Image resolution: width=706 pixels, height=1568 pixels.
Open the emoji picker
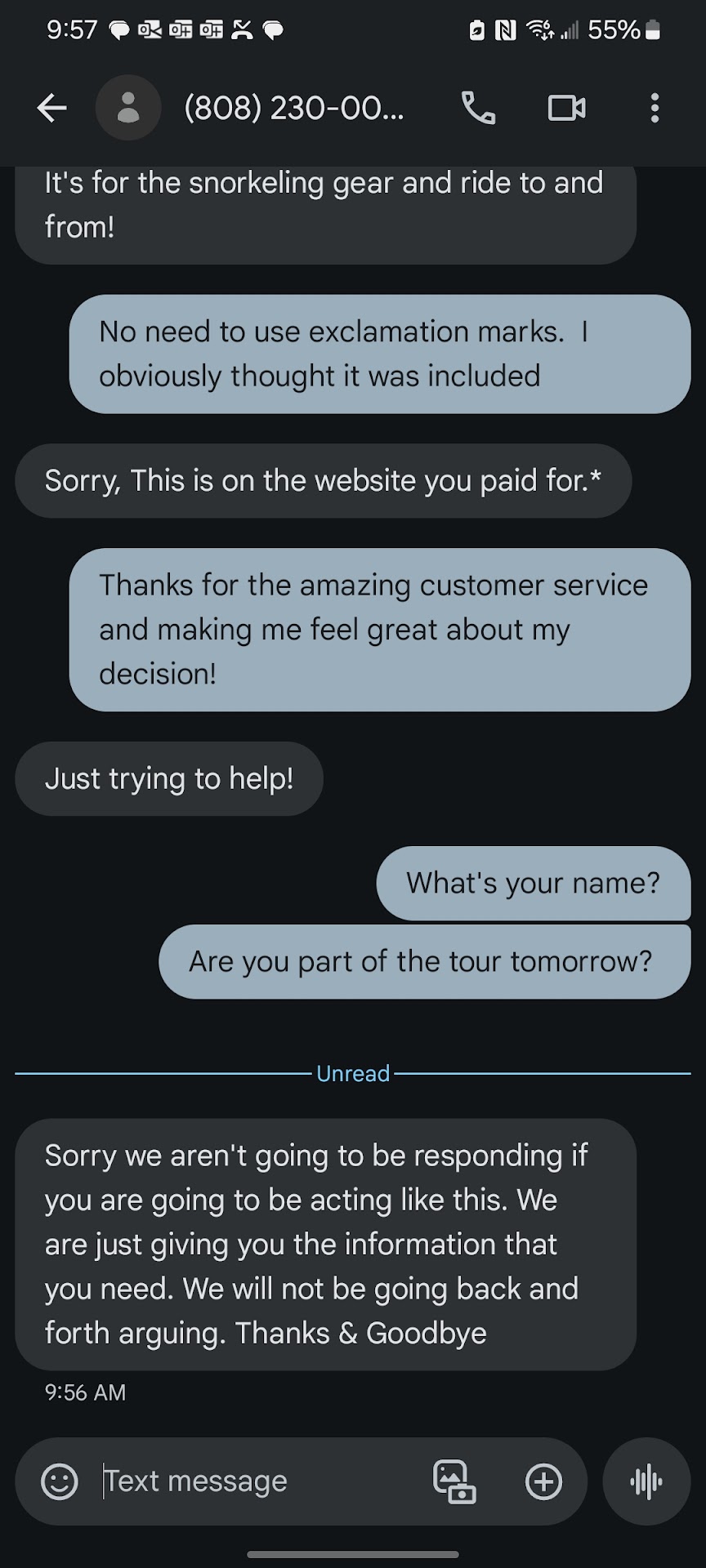tap(60, 1481)
